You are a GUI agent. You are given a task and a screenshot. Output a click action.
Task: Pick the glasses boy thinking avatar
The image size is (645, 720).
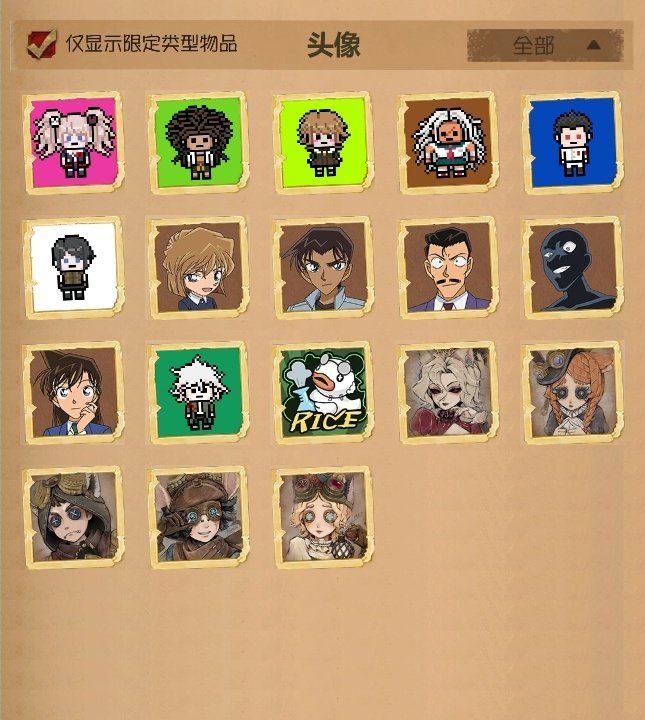point(73,392)
